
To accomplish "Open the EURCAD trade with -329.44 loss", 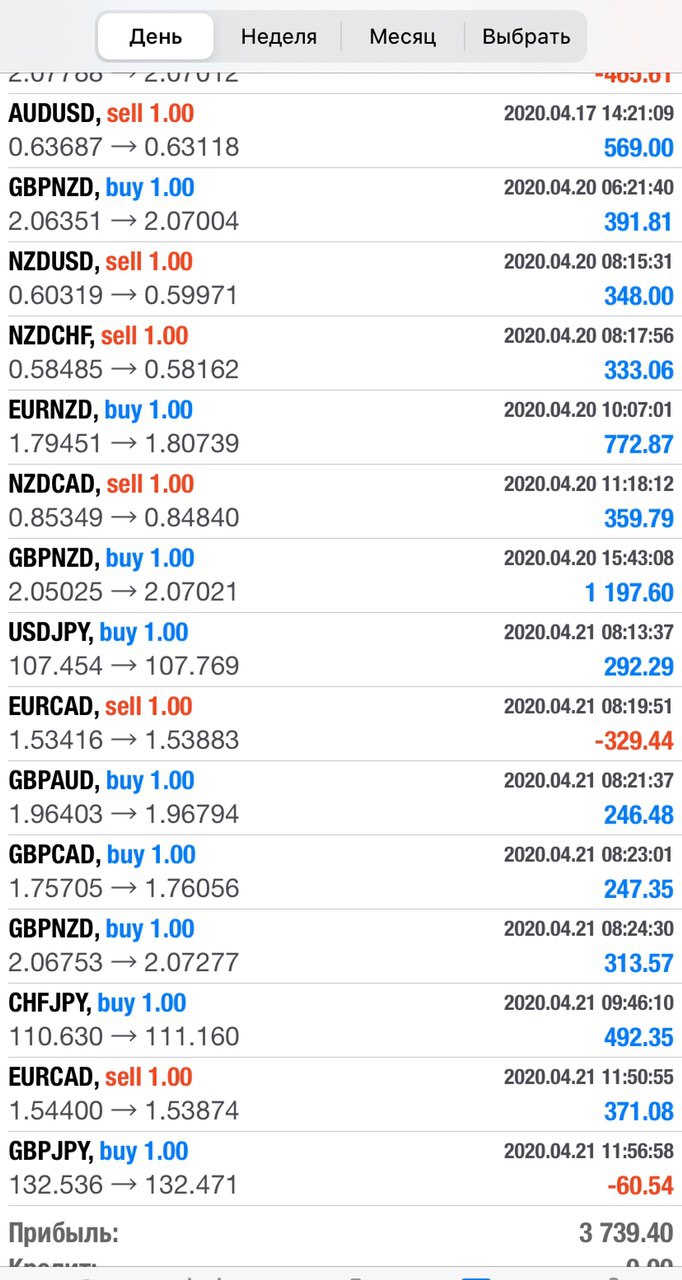I will coord(341,723).
